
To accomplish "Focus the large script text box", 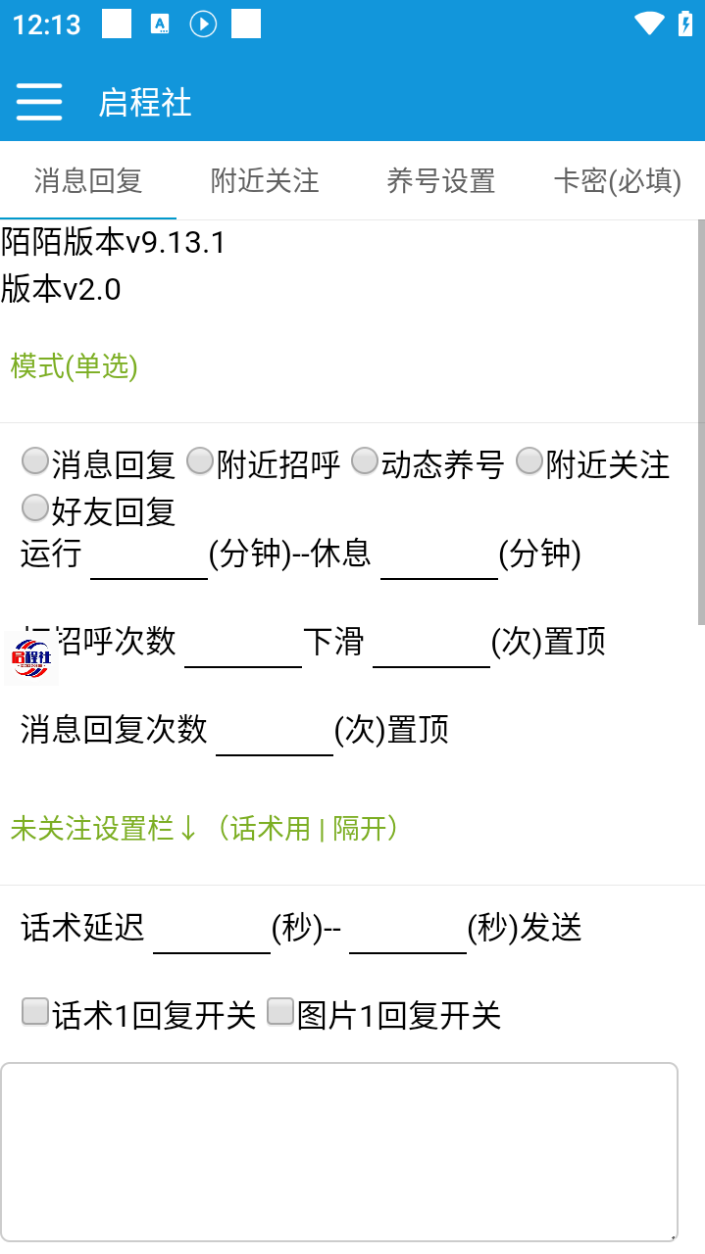I will tap(339, 1150).
